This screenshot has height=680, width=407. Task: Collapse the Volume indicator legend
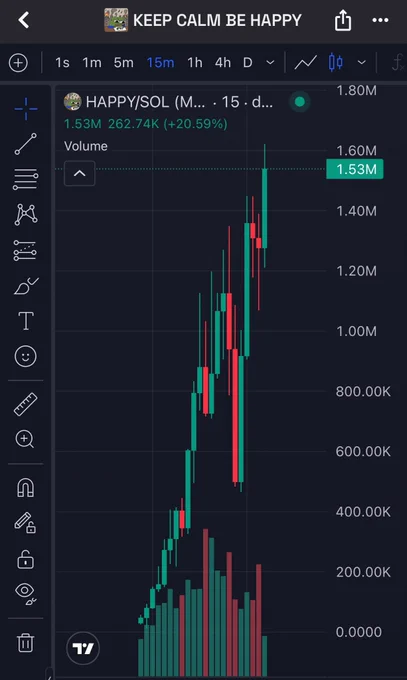(79, 173)
